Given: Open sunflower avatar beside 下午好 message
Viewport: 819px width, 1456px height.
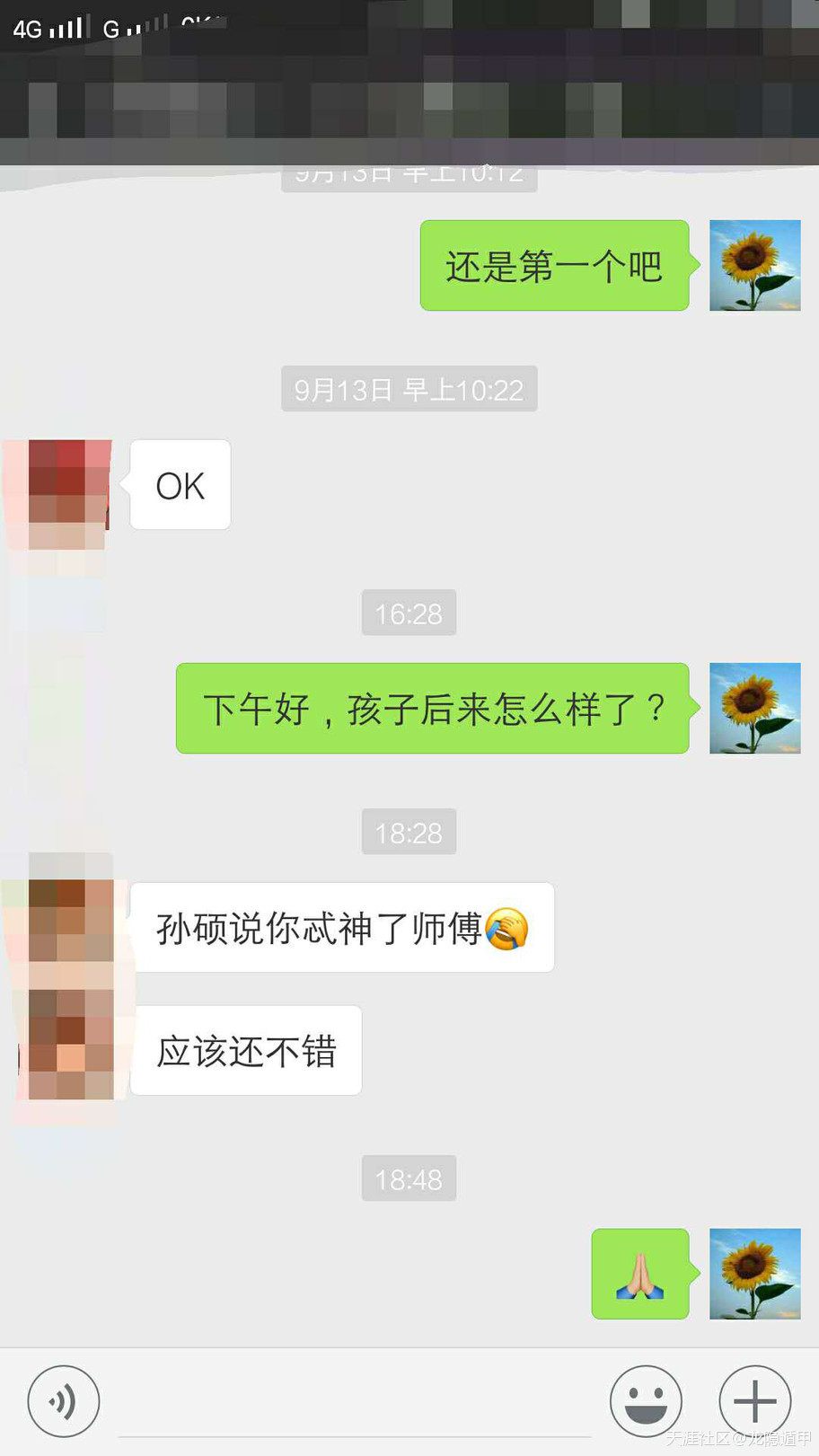Looking at the screenshot, I should coord(754,708).
